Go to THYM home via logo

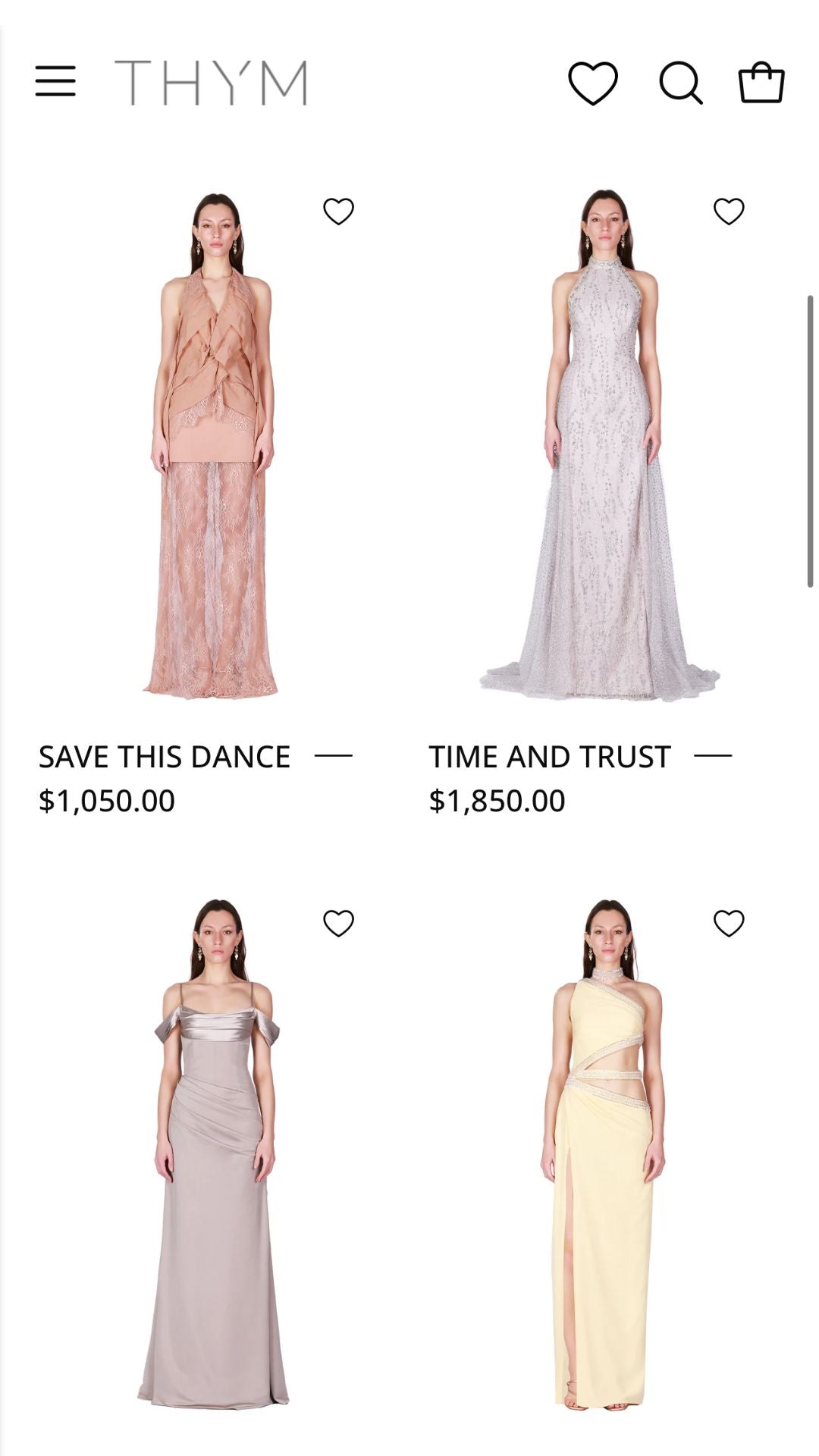tap(211, 83)
